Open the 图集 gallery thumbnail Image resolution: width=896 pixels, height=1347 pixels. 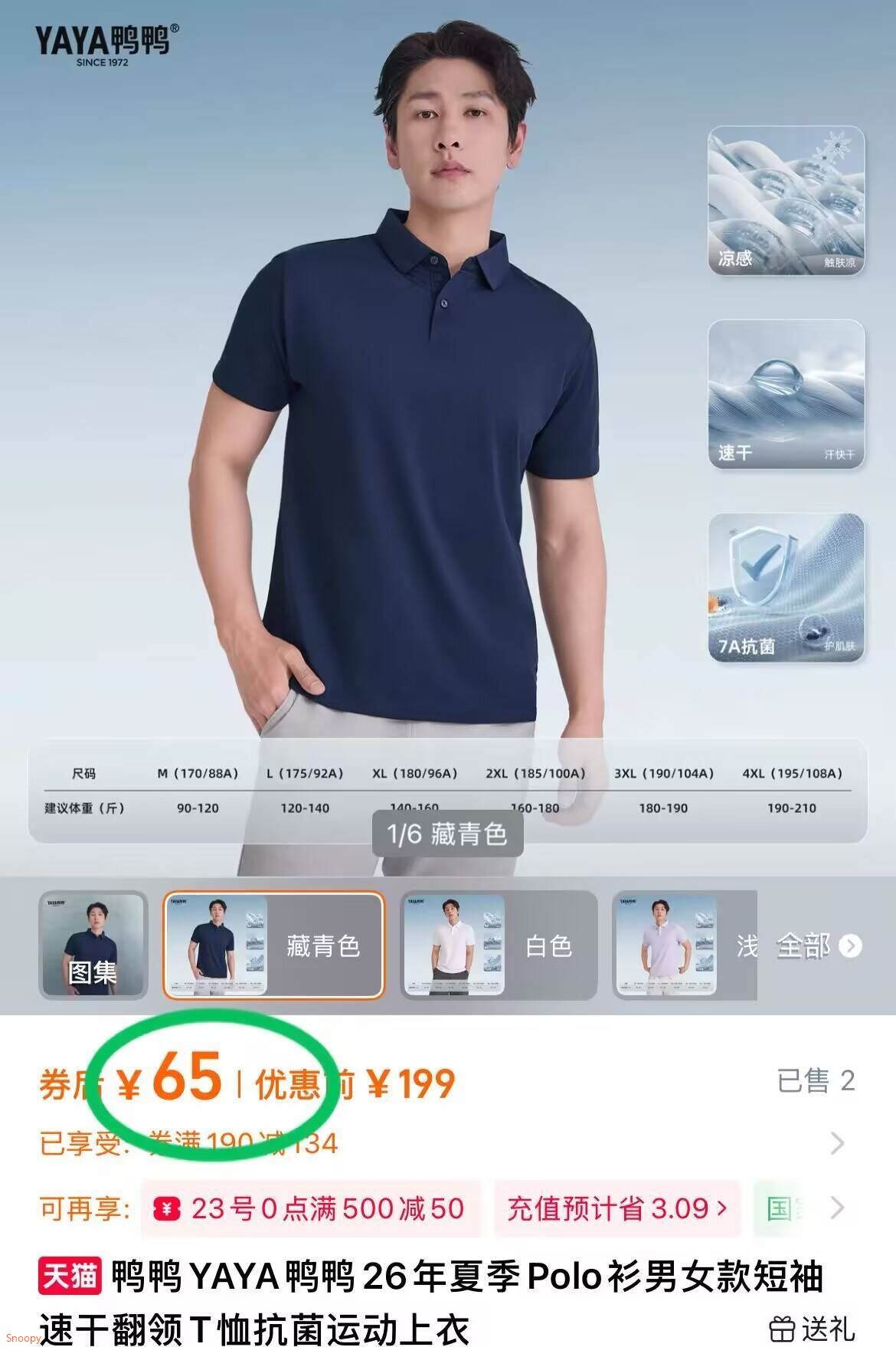93,945
